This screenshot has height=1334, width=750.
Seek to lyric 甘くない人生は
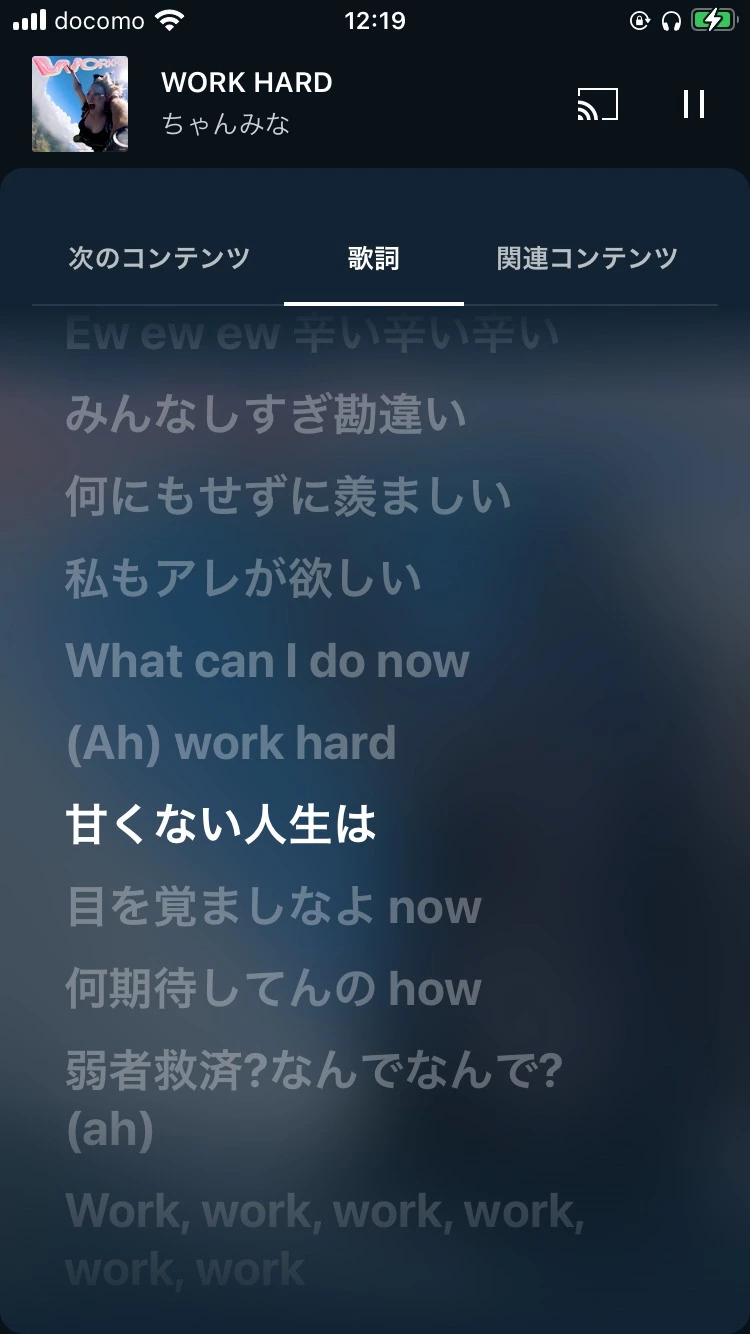click(x=220, y=824)
